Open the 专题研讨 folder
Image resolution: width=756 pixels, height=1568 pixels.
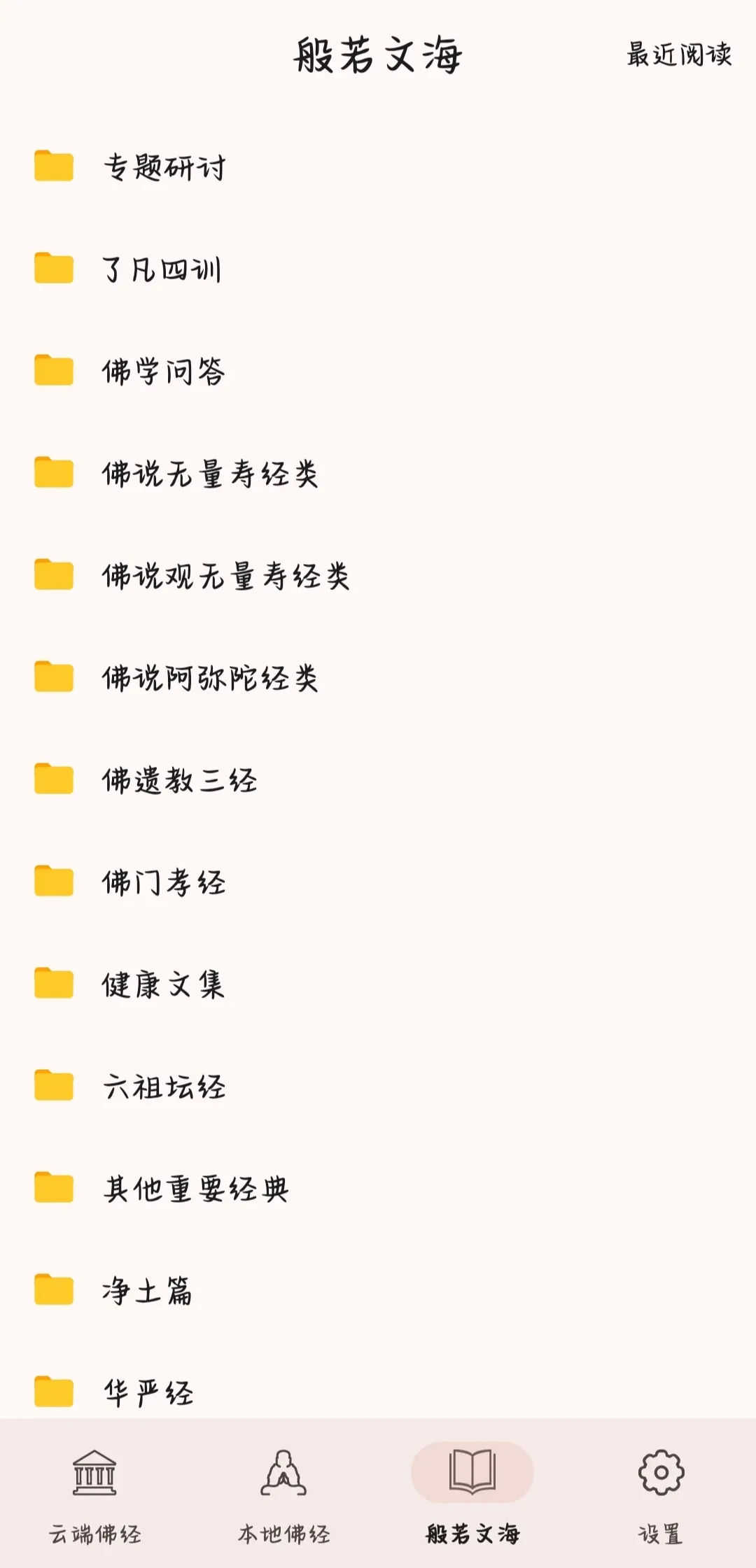(164, 167)
